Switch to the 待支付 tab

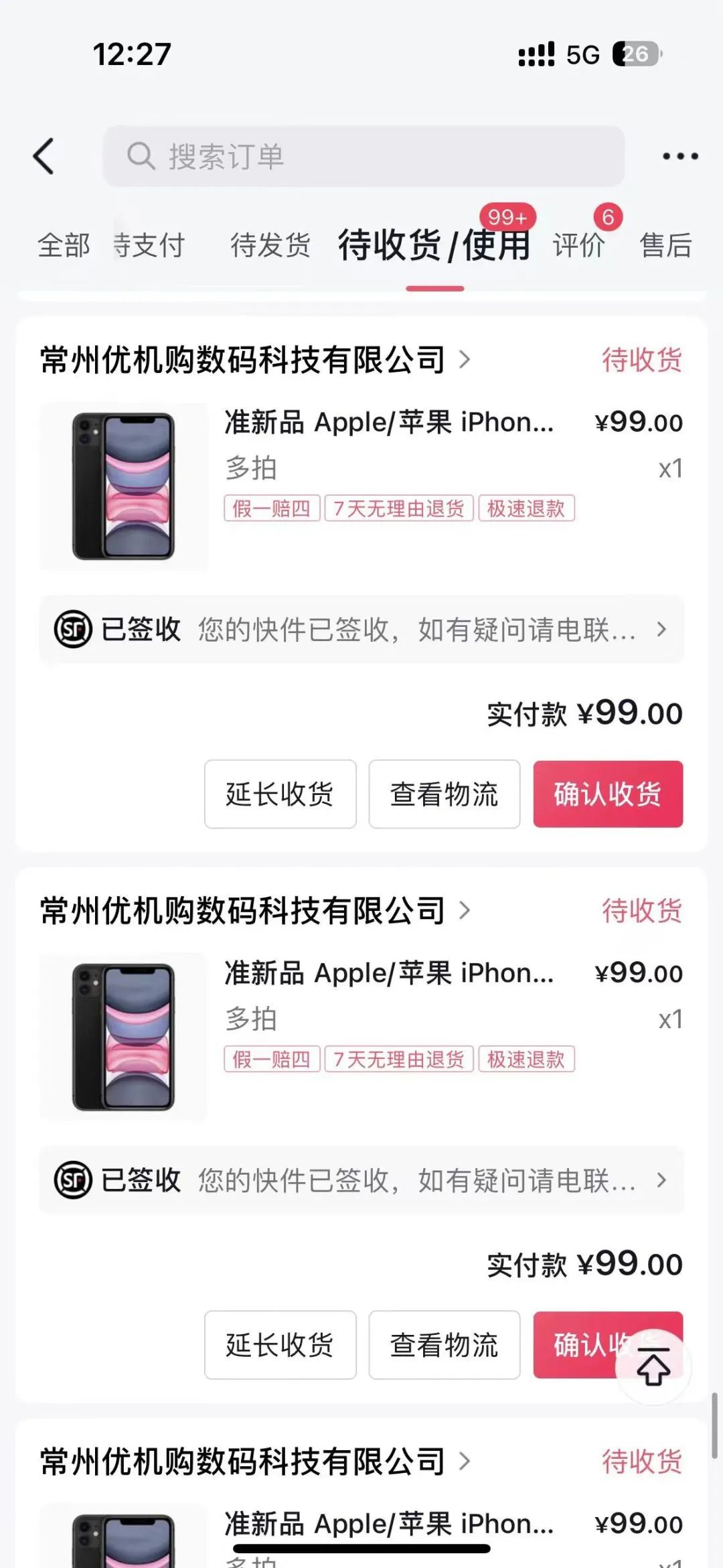(x=149, y=245)
